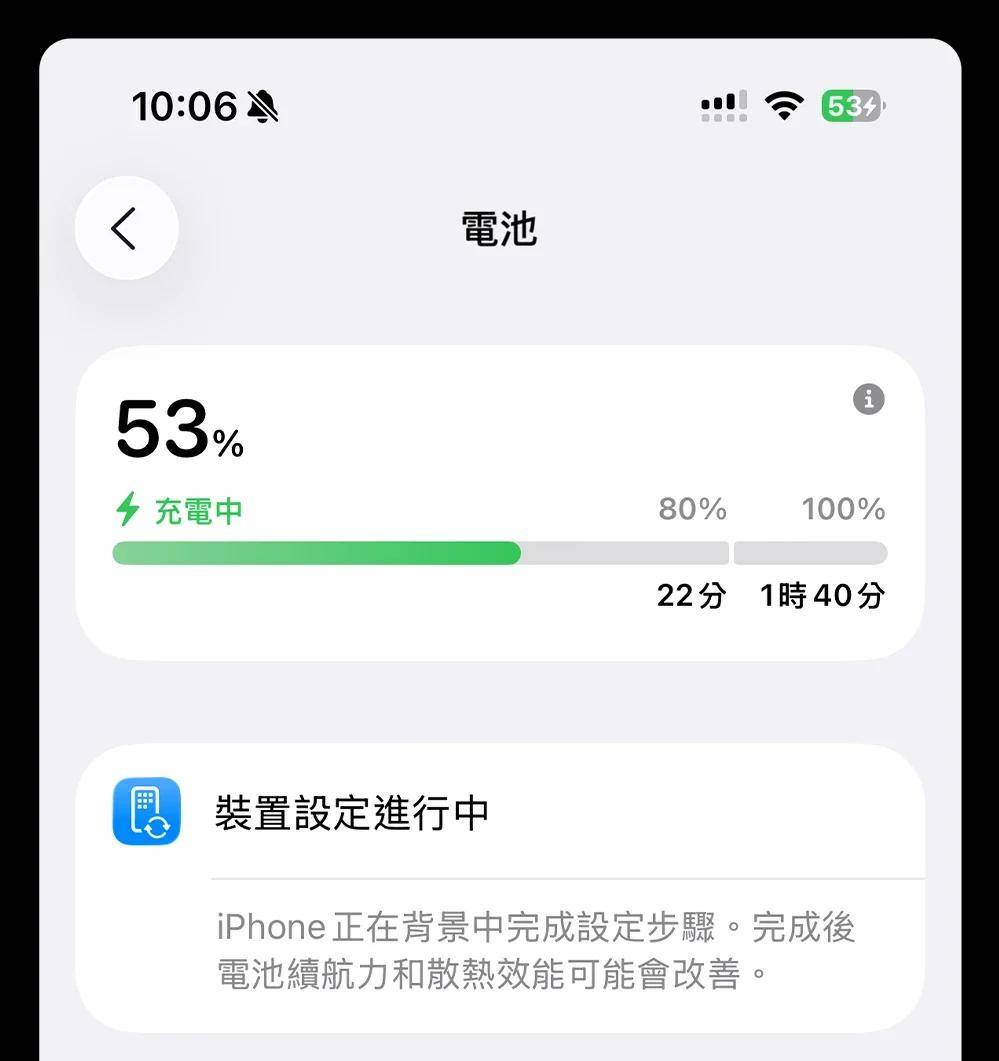The width and height of the screenshot is (999, 1061).
Task: Go back from the 電池 screen
Action: pos(126,228)
